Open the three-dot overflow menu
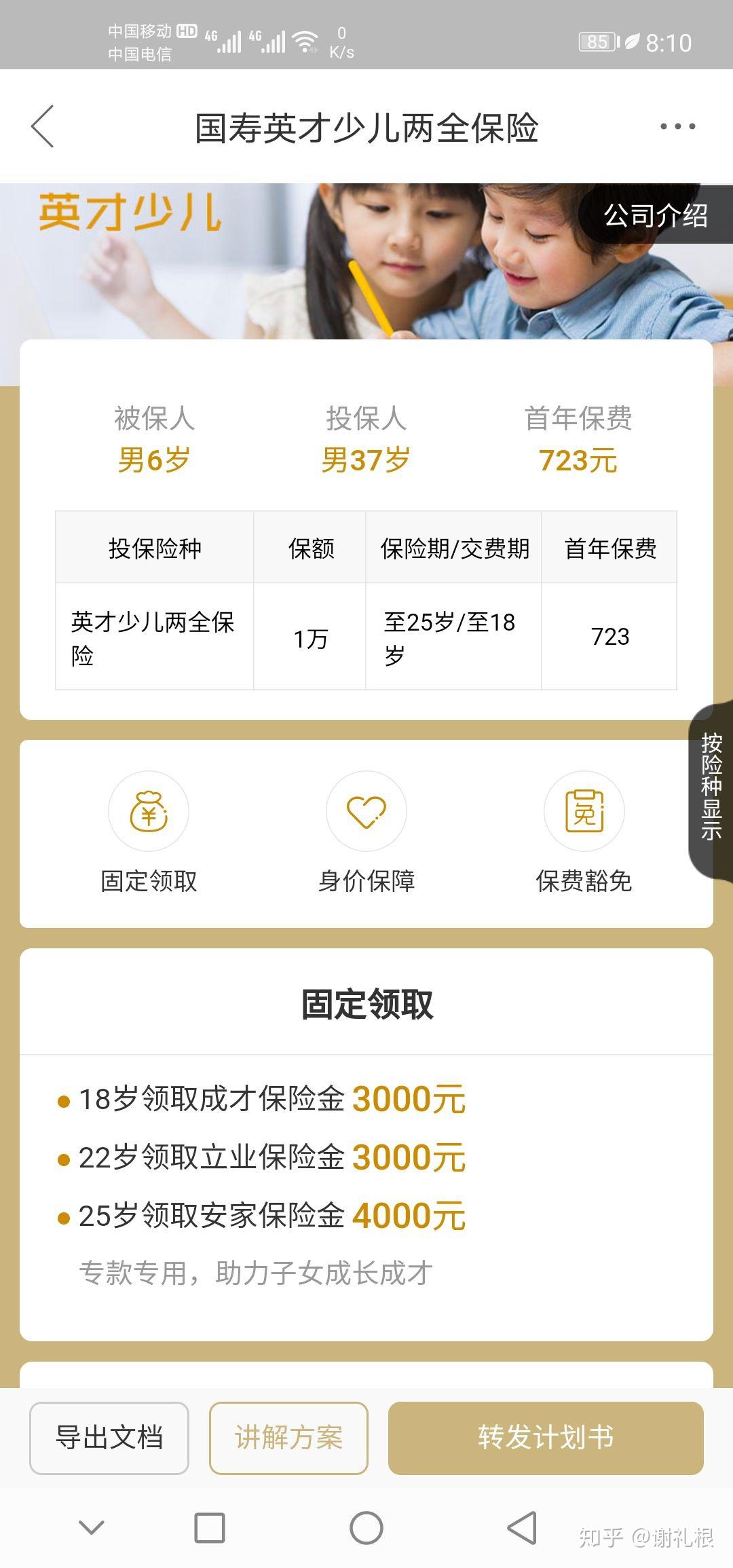Screen dimensions: 733x1568 tap(677, 127)
